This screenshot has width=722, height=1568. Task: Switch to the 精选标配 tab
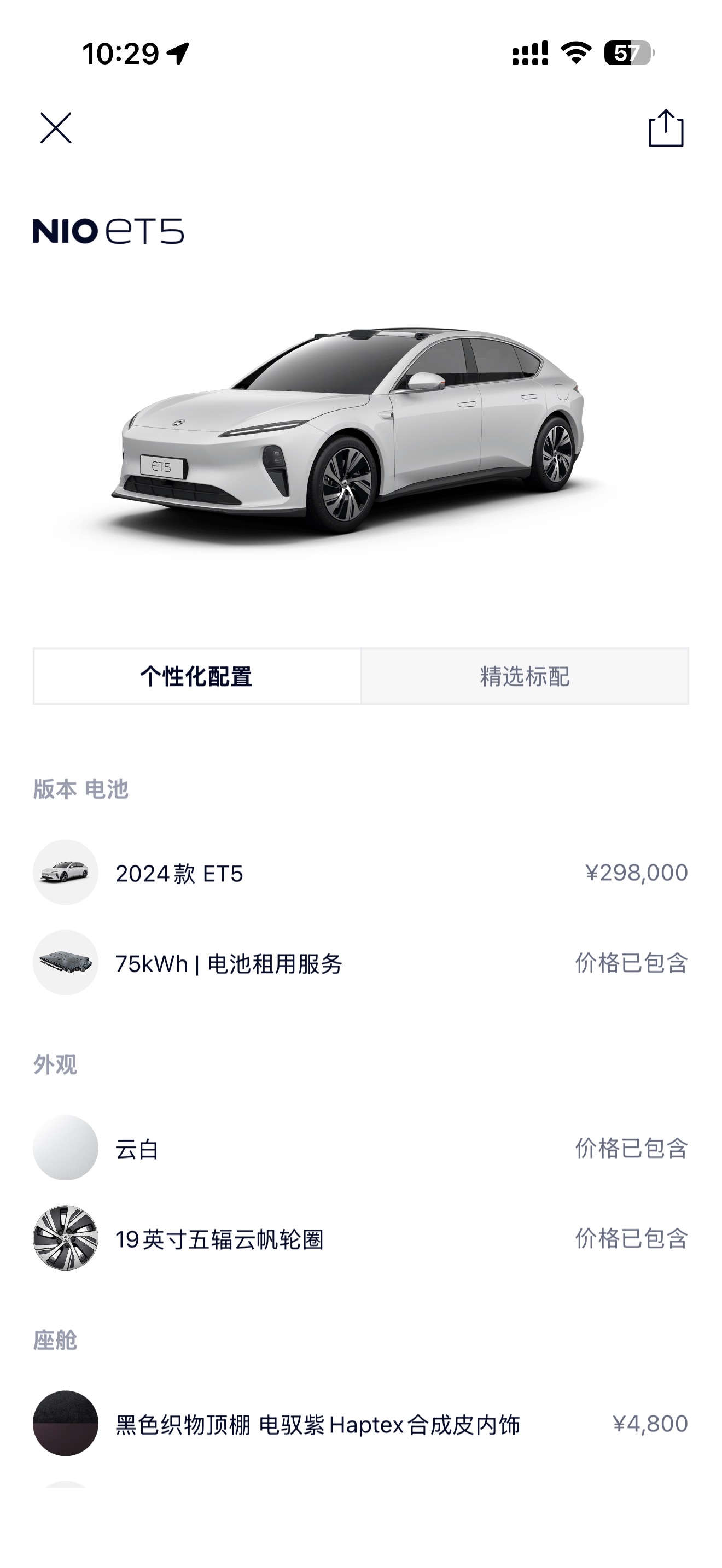click(x=523, y=677)
